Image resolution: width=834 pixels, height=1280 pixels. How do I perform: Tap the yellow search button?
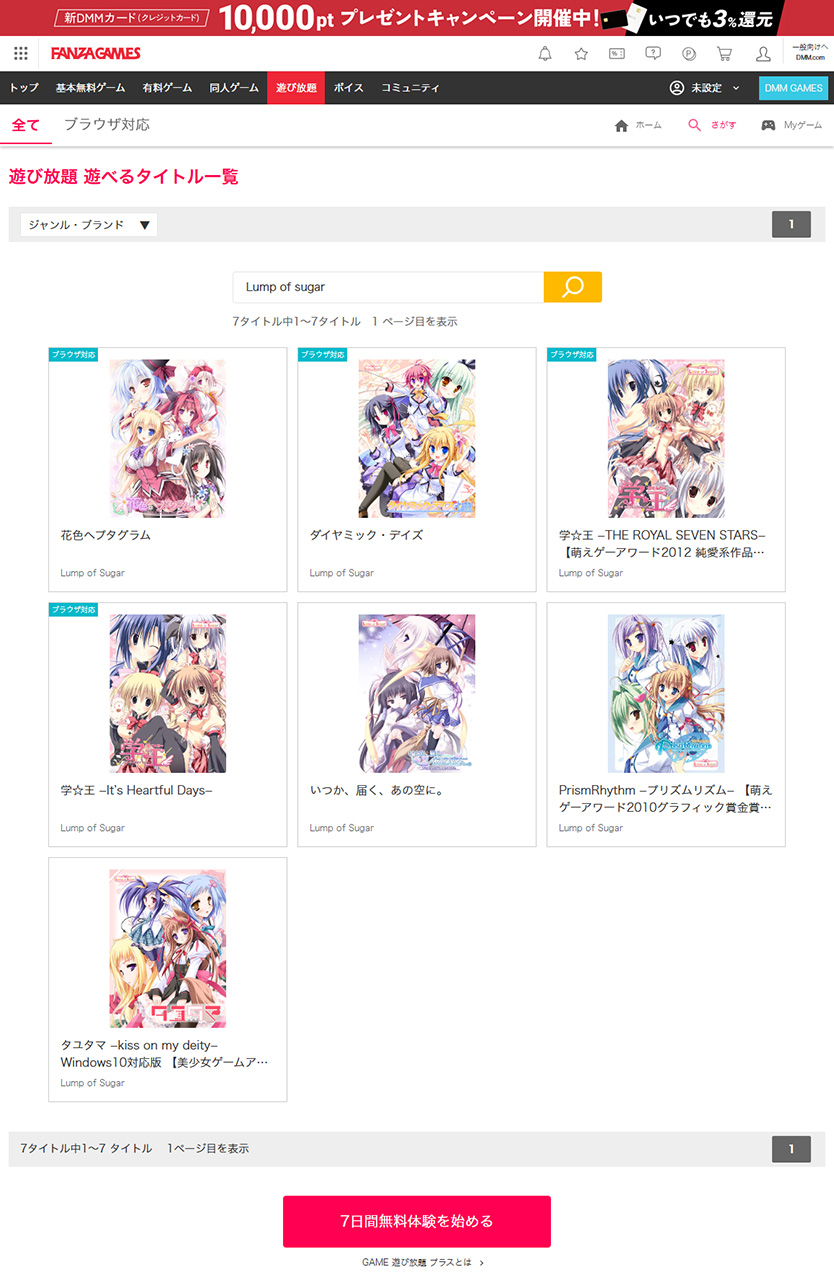[573, 287]
